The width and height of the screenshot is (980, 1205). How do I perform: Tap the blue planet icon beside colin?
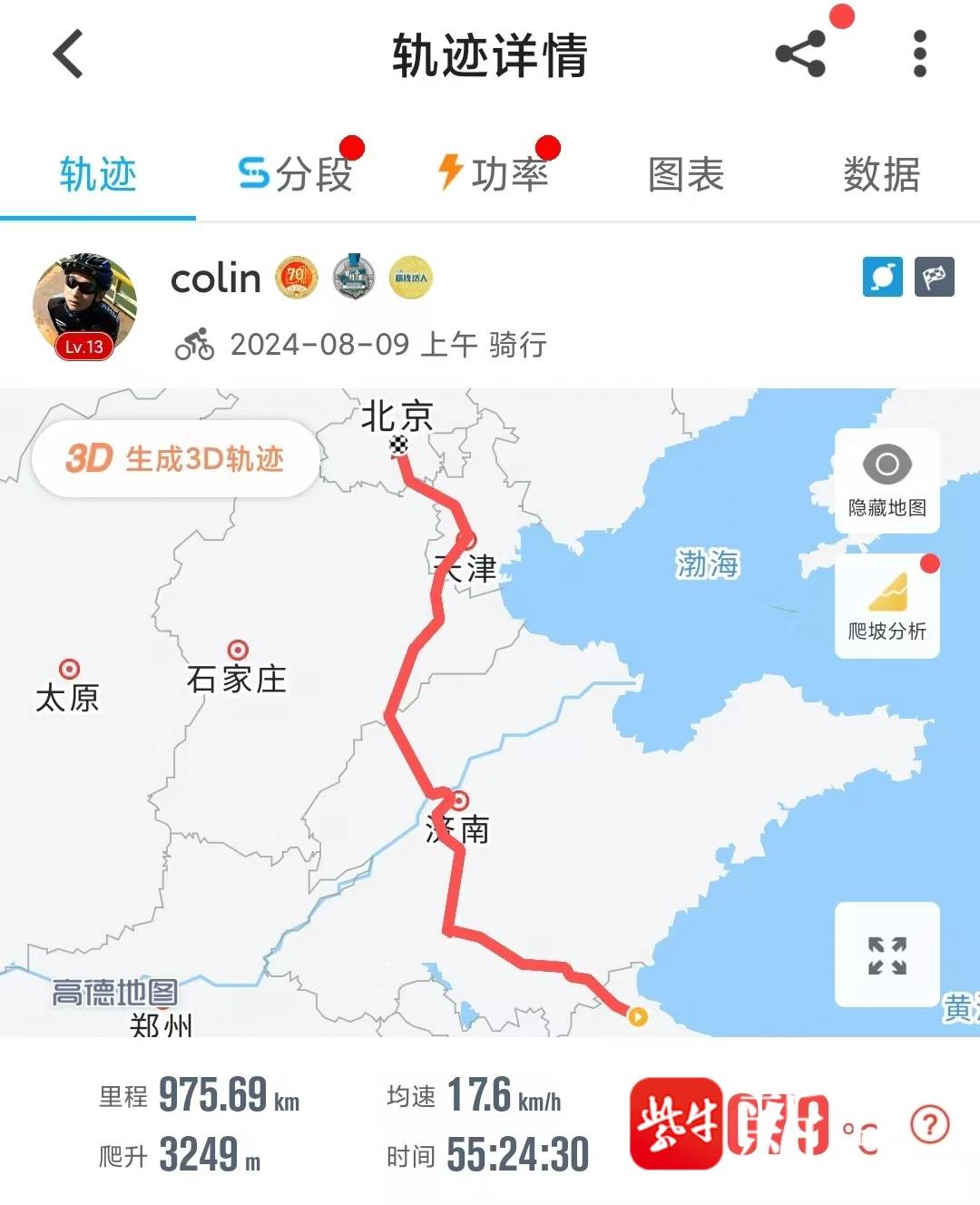[x=882, y=277]
